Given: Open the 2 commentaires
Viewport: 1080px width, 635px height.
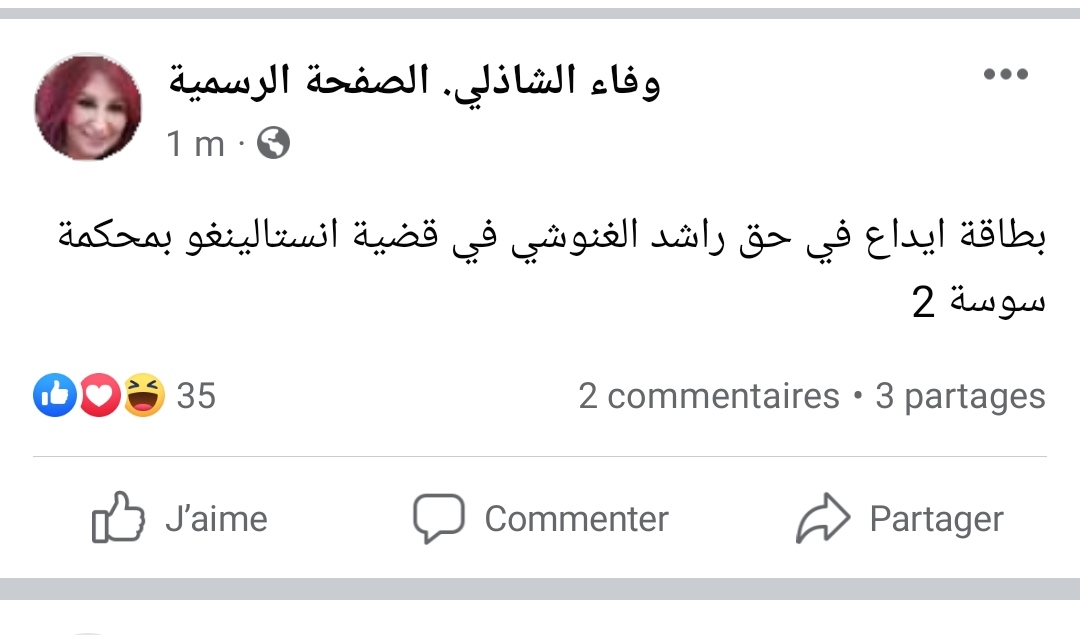Looking at the screenshot, I should point(708,396).
